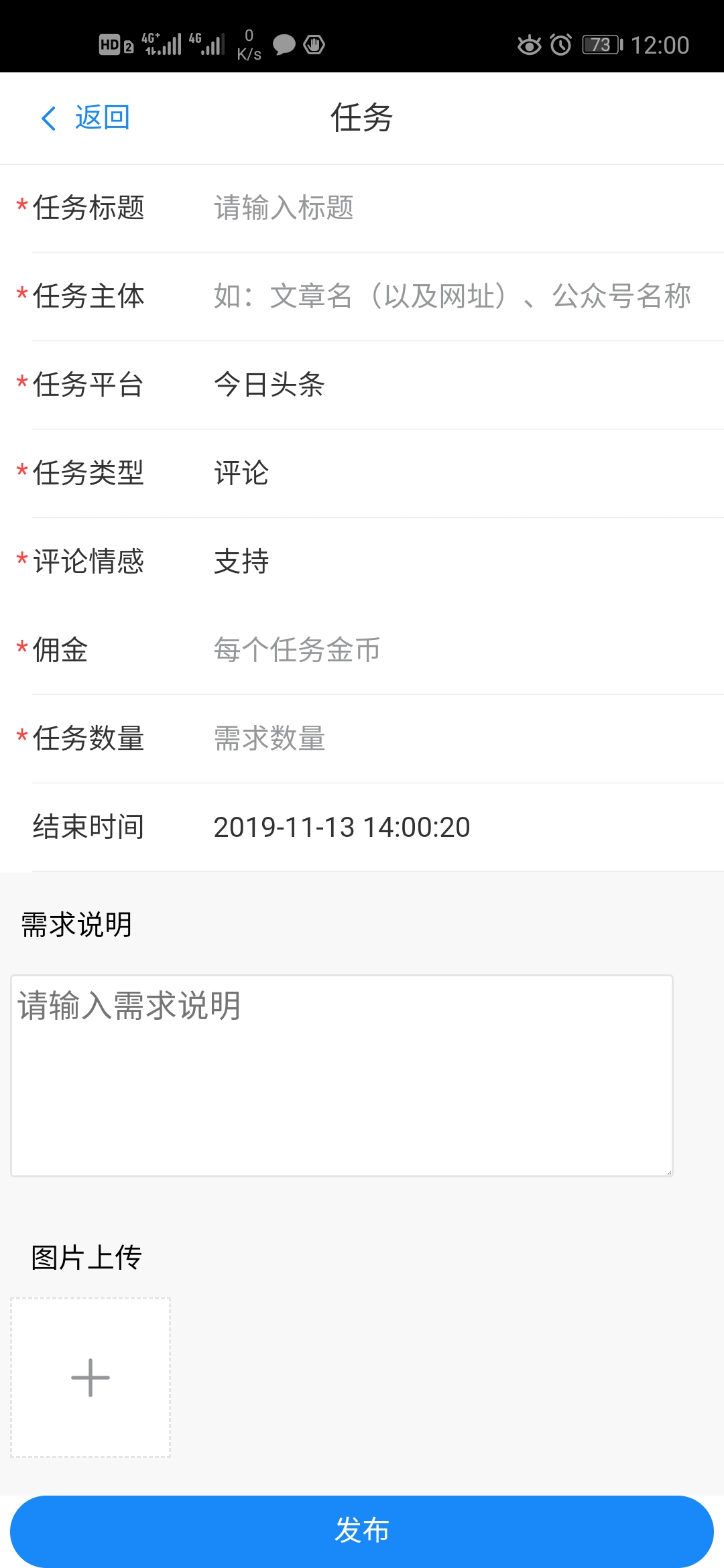Publish the task with 发布
This screenshot has width=724, height=1568.
tap(362, 1530)
